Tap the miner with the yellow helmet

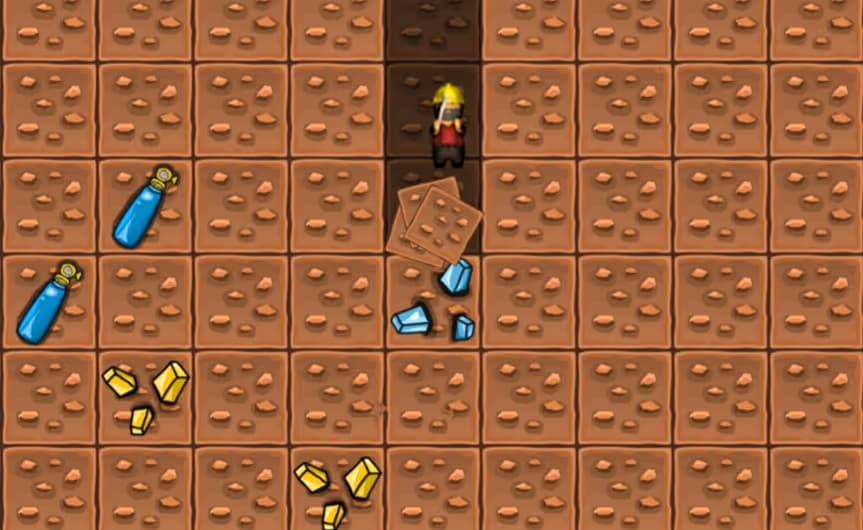pos(449,124)
